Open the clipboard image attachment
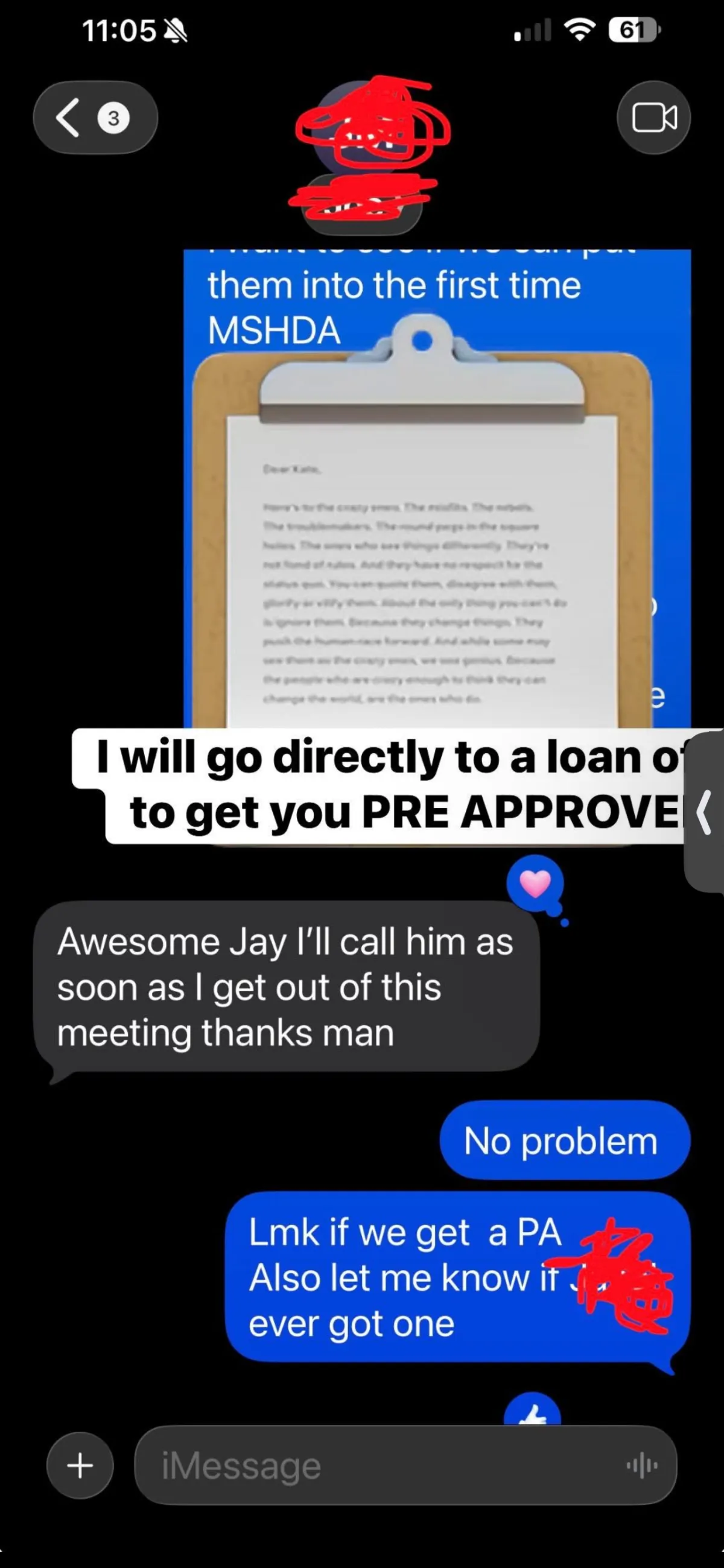The image size is (724, 1568). coord(422,530)
